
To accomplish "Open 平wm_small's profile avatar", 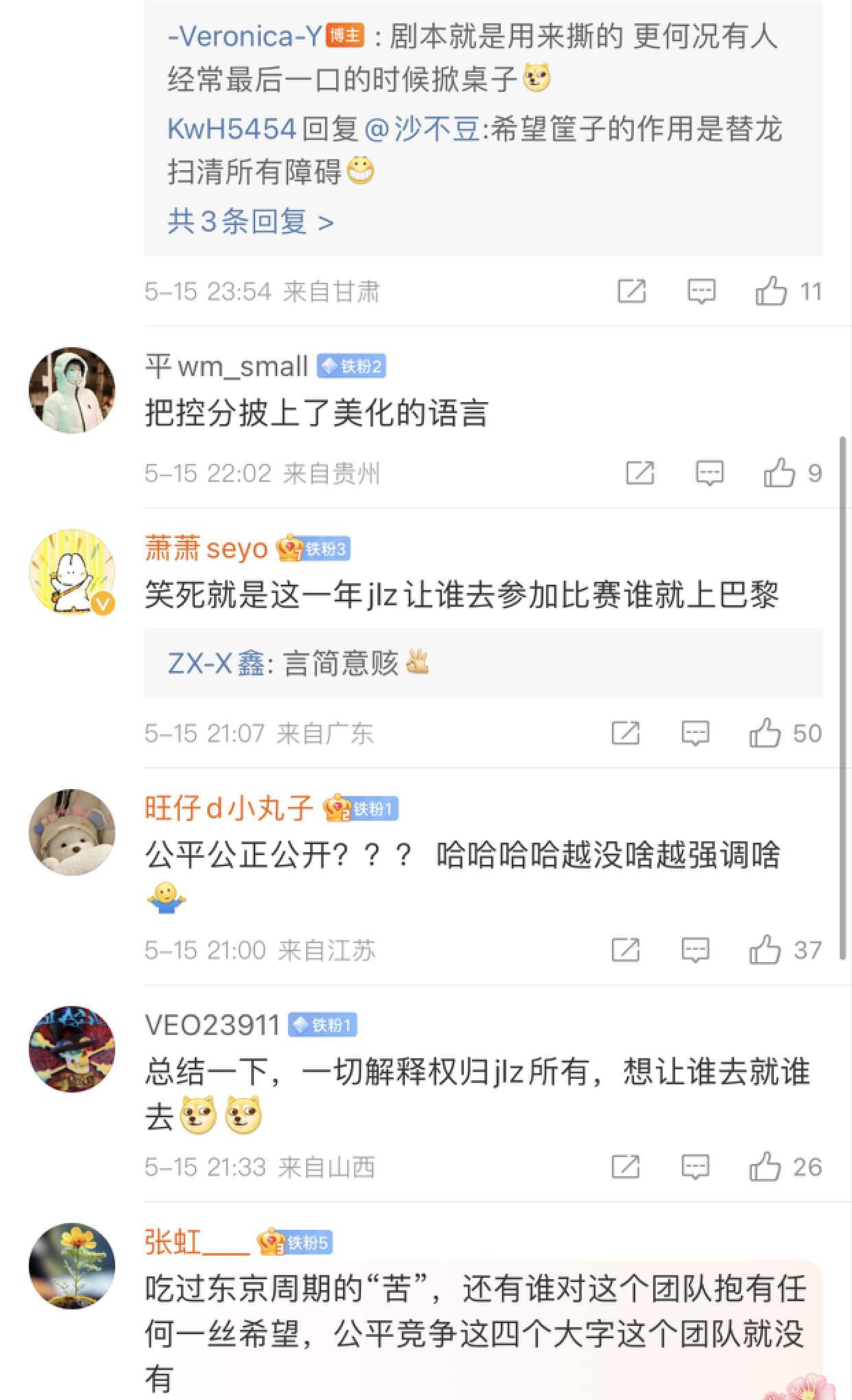I will coord(72,390).
